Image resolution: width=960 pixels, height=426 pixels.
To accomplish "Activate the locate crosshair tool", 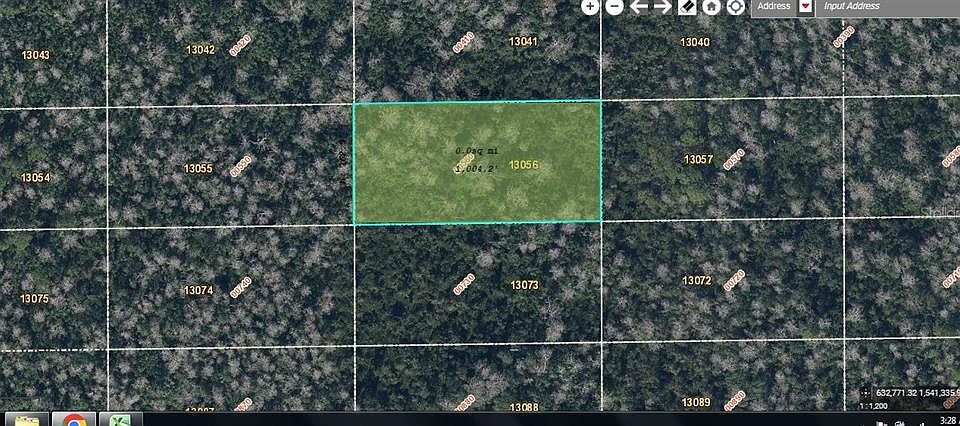I will click(x=735, y=6).
